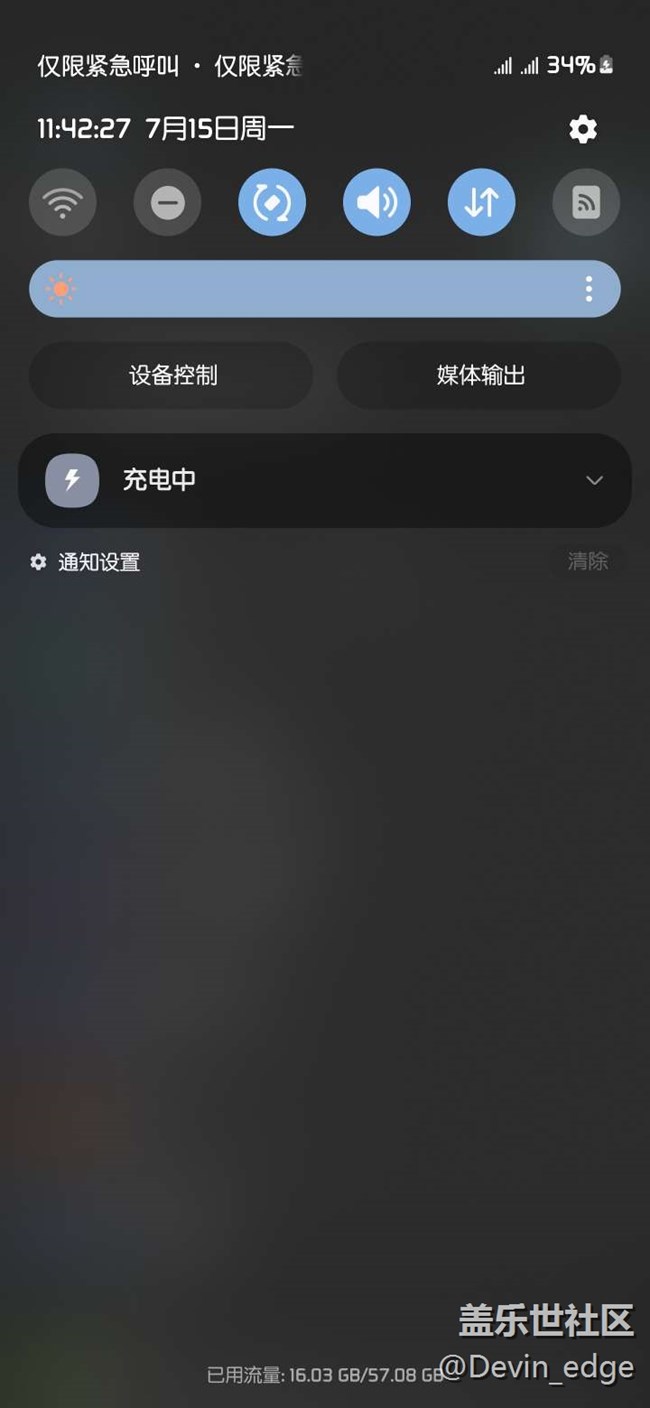
Task: Tap 清除 to clear notifications
Action: (x=588, y=562)
